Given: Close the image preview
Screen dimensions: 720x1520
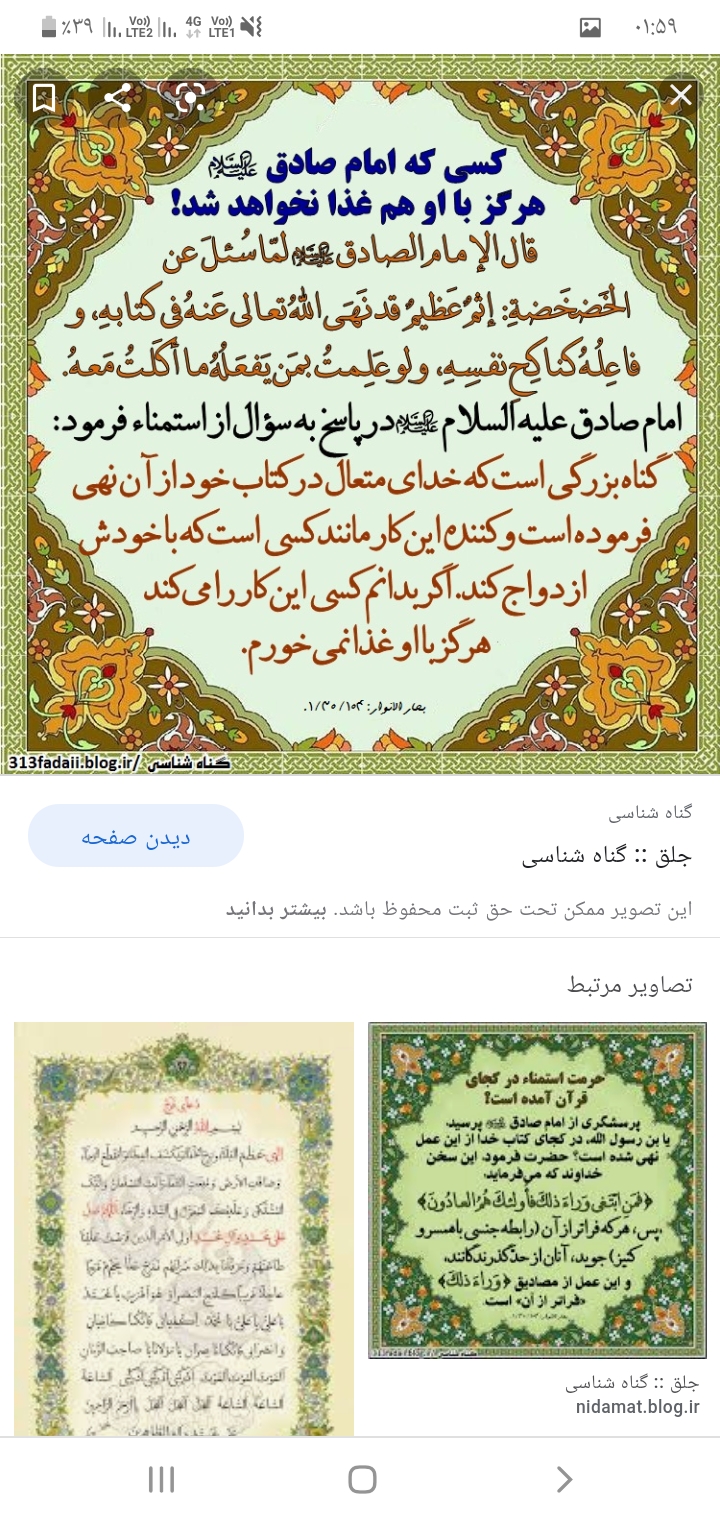Looking at the screenshot, I should pos(680,96).
